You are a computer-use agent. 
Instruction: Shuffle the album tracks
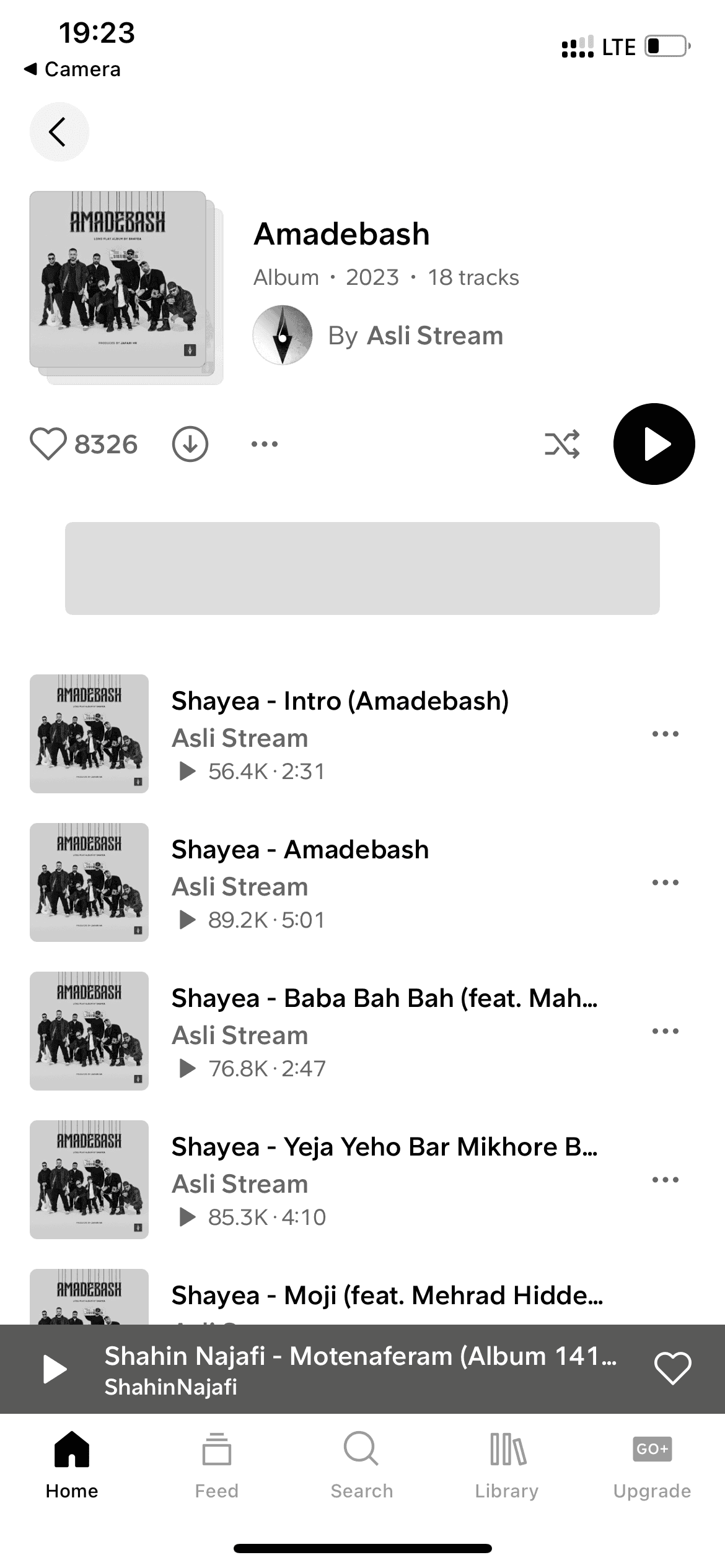coord(562,444)
